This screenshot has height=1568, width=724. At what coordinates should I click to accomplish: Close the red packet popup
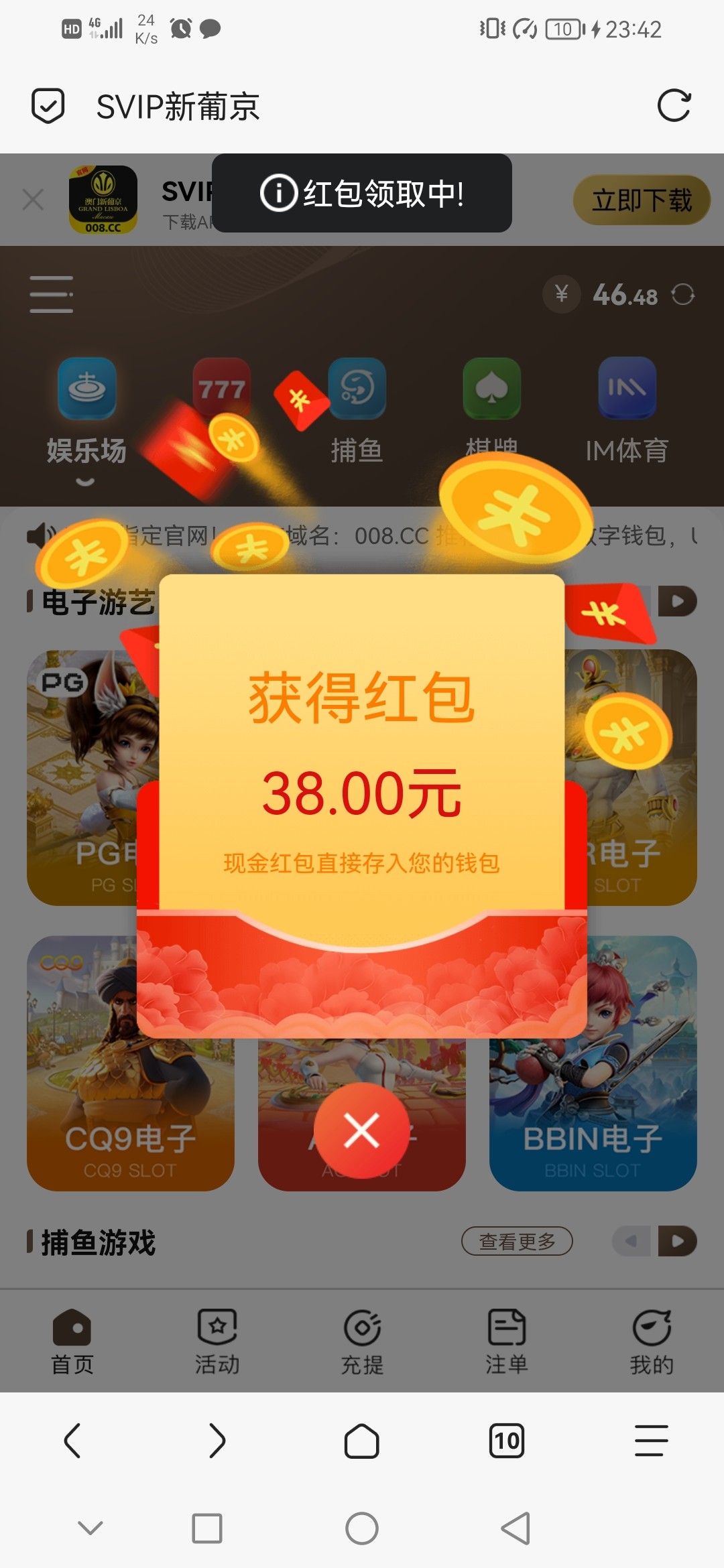361,1130
